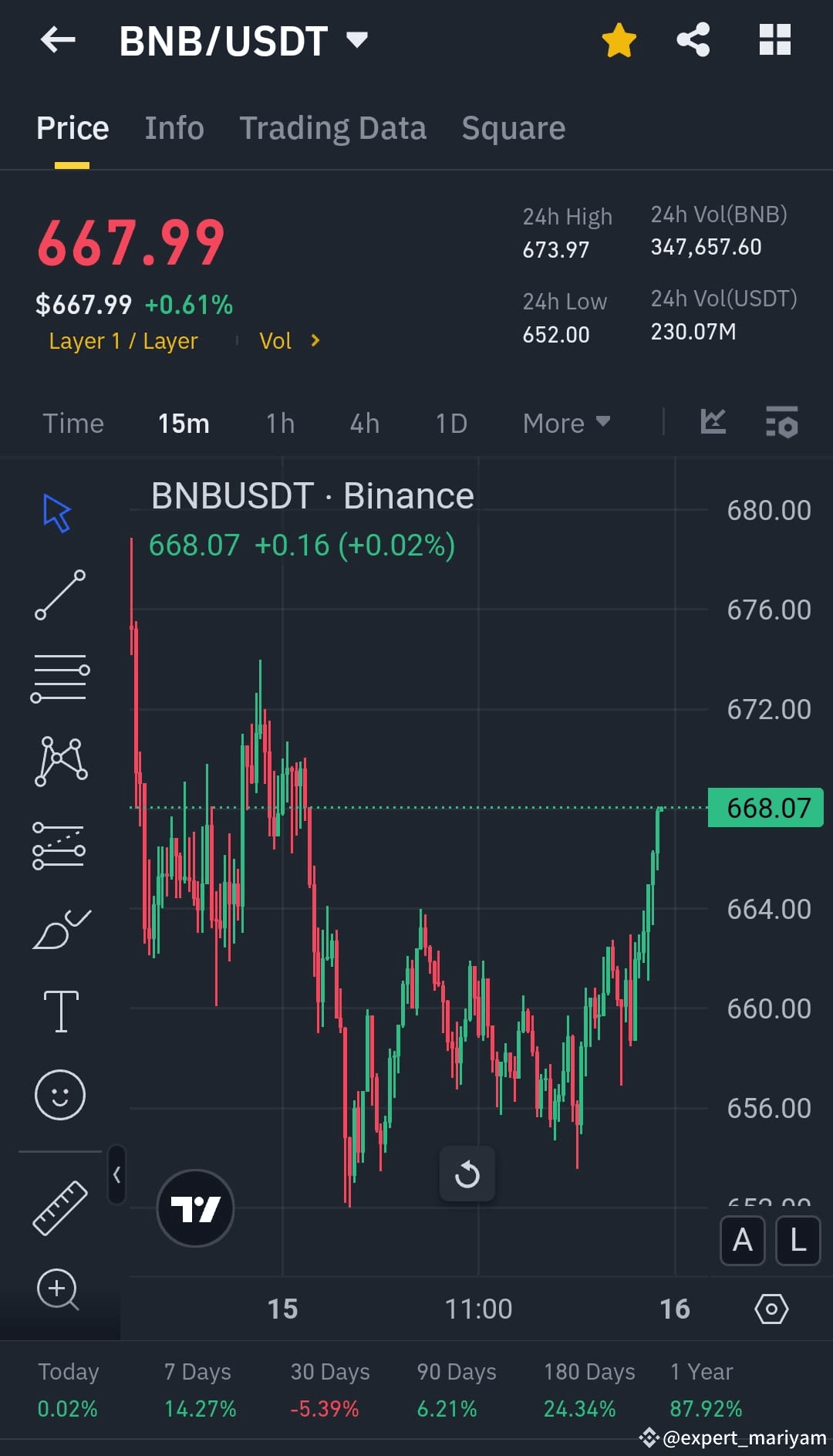Open the Info tab
This screenshot has height=1456, width=833.
(174, 127)
